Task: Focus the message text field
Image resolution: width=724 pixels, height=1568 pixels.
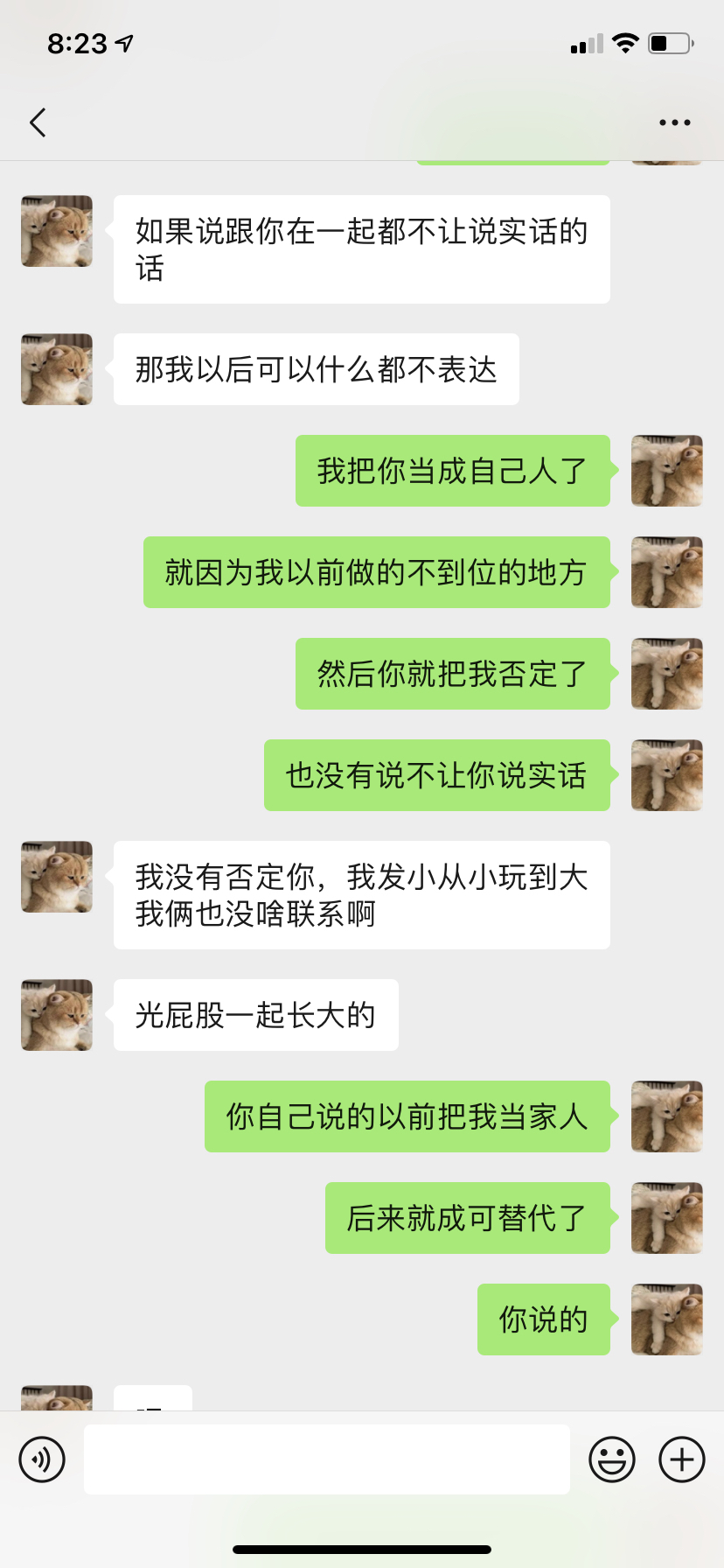Action: (x=326, y=1459)
